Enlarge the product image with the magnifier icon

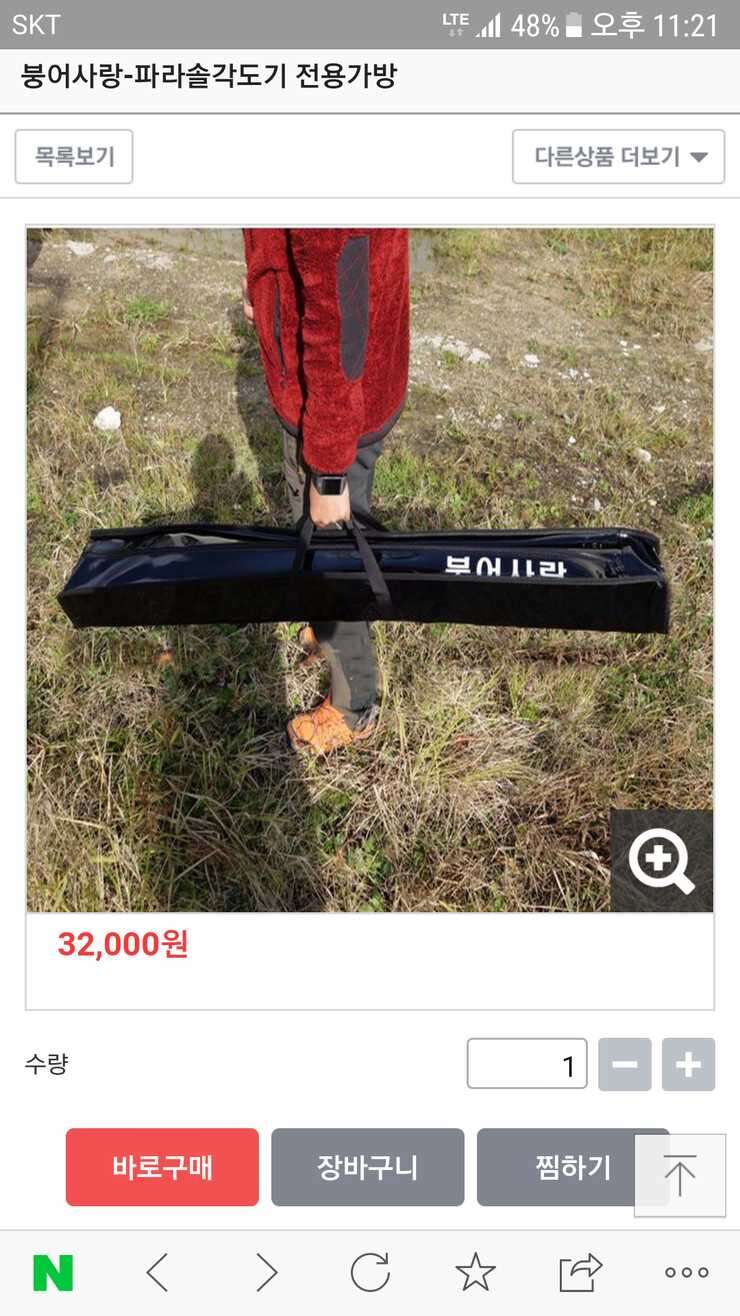pos(661,861)
